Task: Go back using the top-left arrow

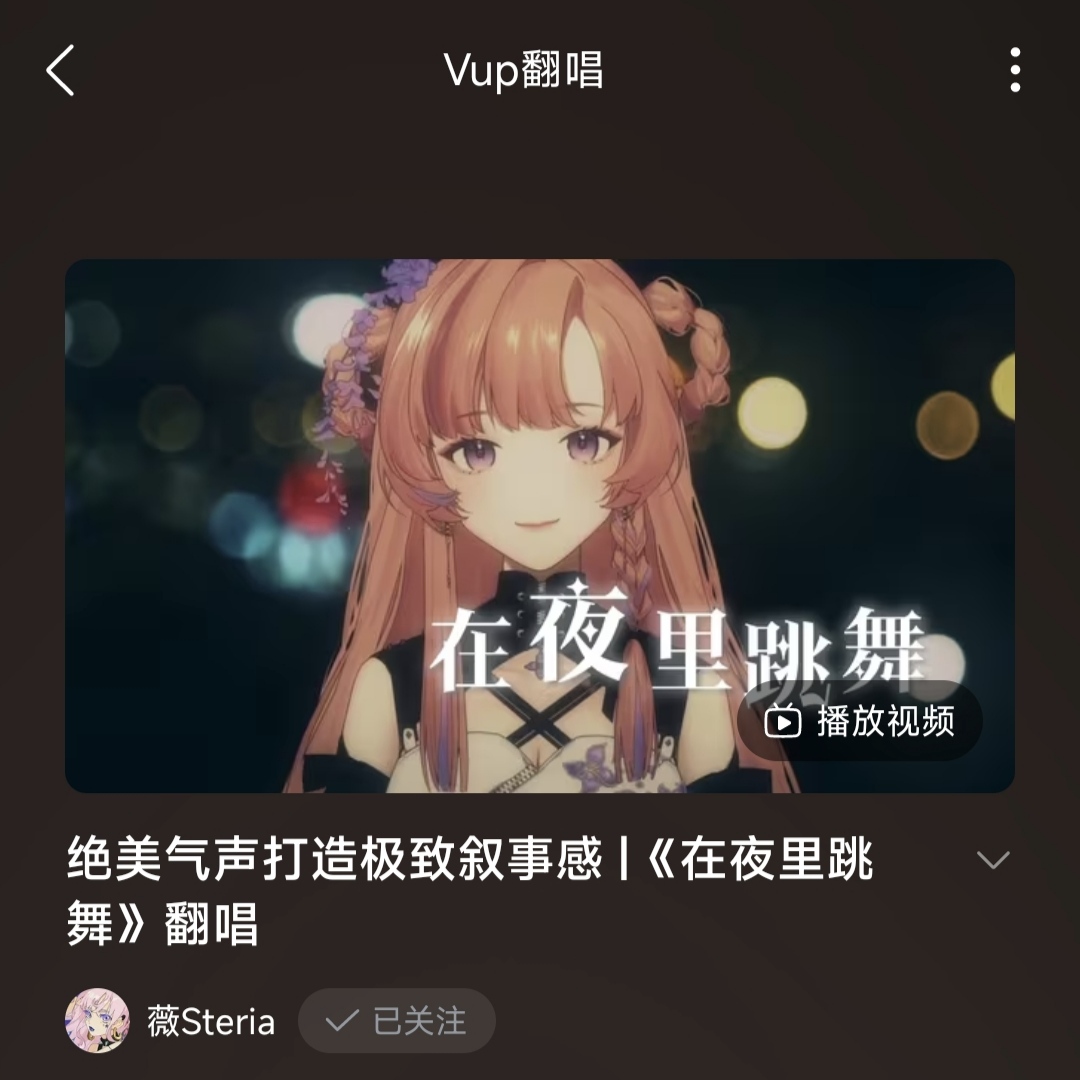Action: 60,72
